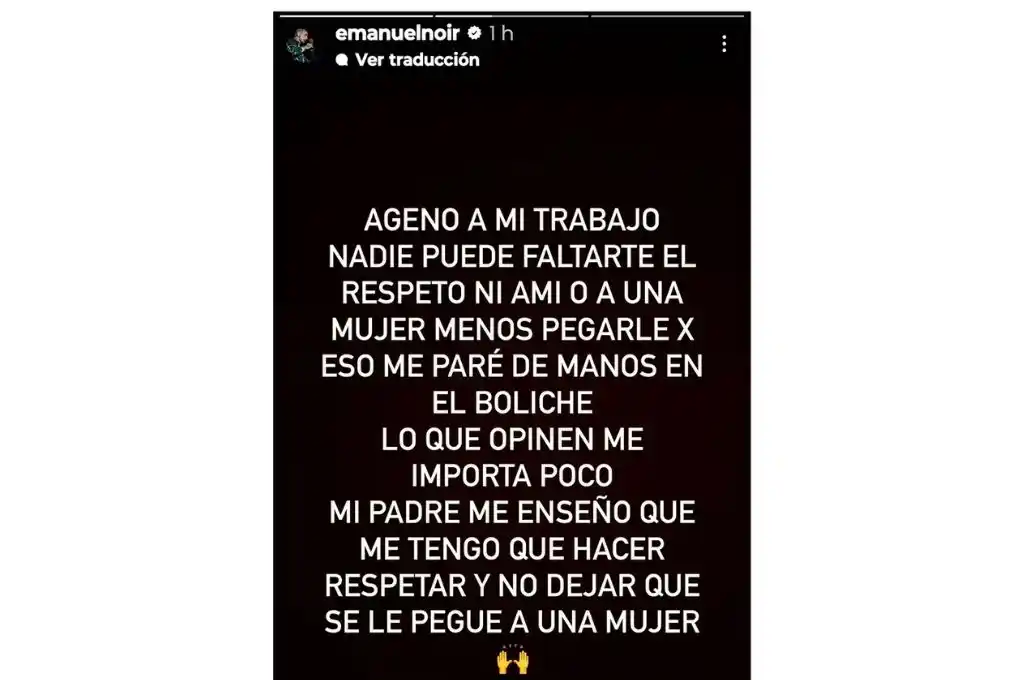Open the story overflow menu
1024x680 pixels.
click(x=724, y=44)
